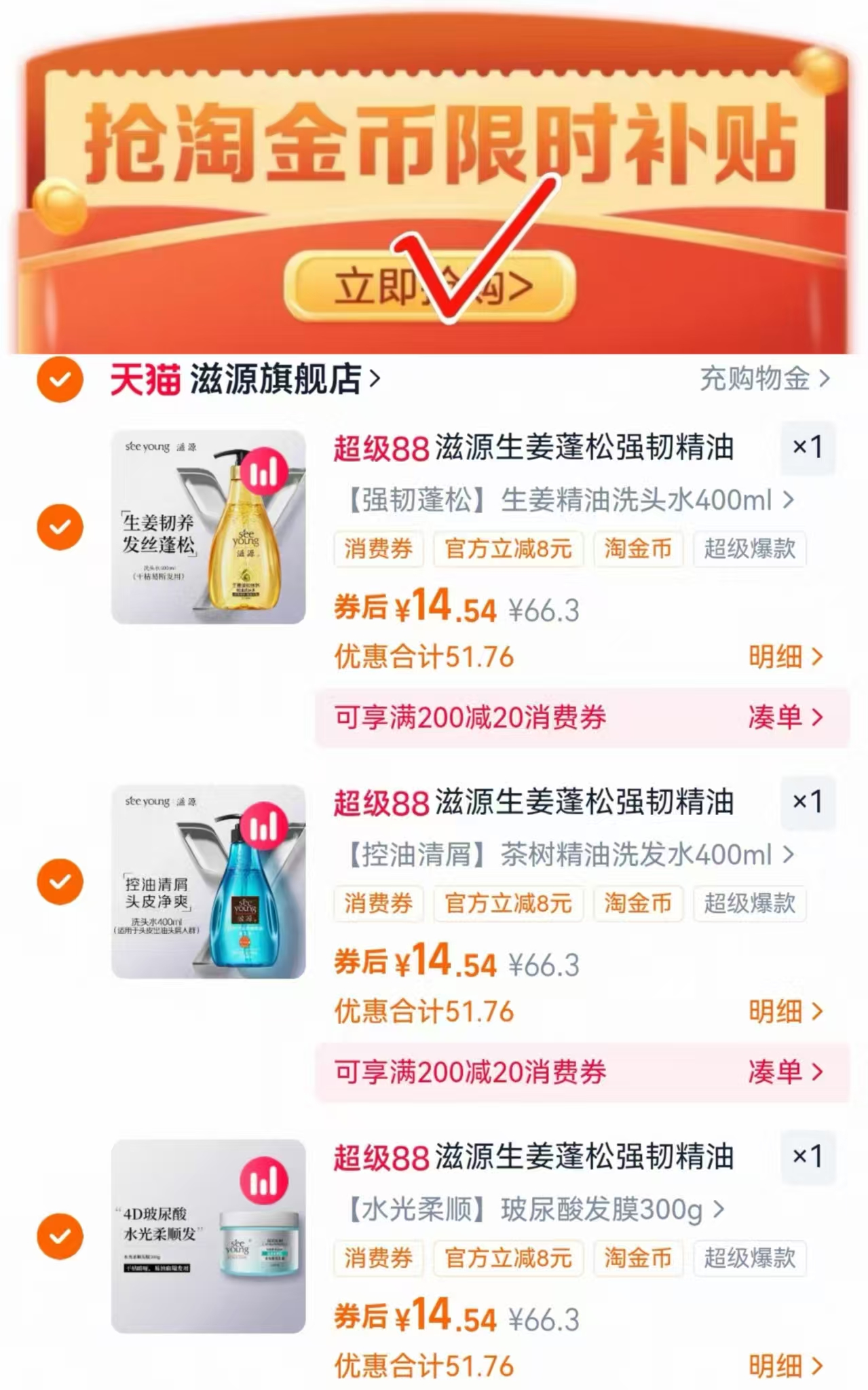Open ginger shampoo 400ml product detail link
Viewport: 868px width, 1390px height.
[556, 500]
